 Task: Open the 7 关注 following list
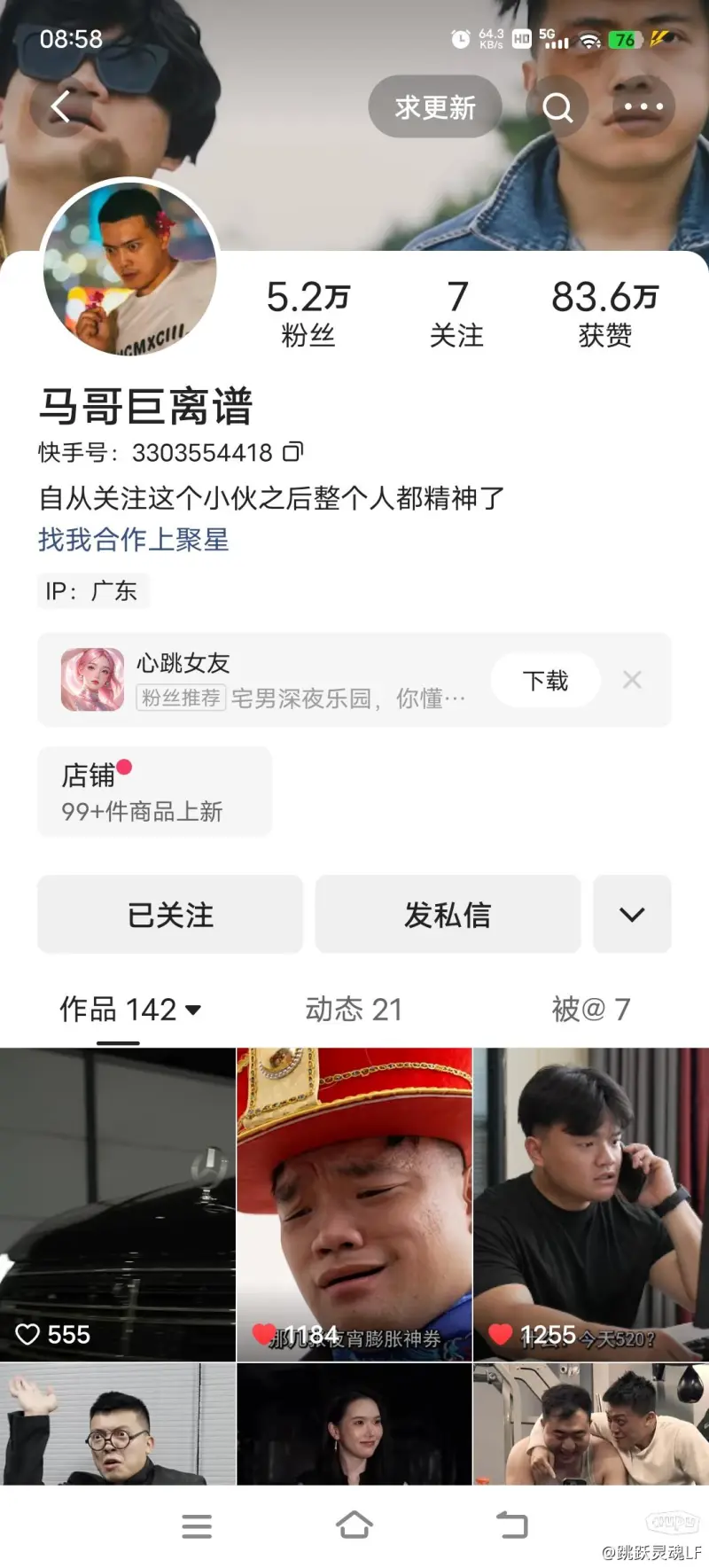456,313
